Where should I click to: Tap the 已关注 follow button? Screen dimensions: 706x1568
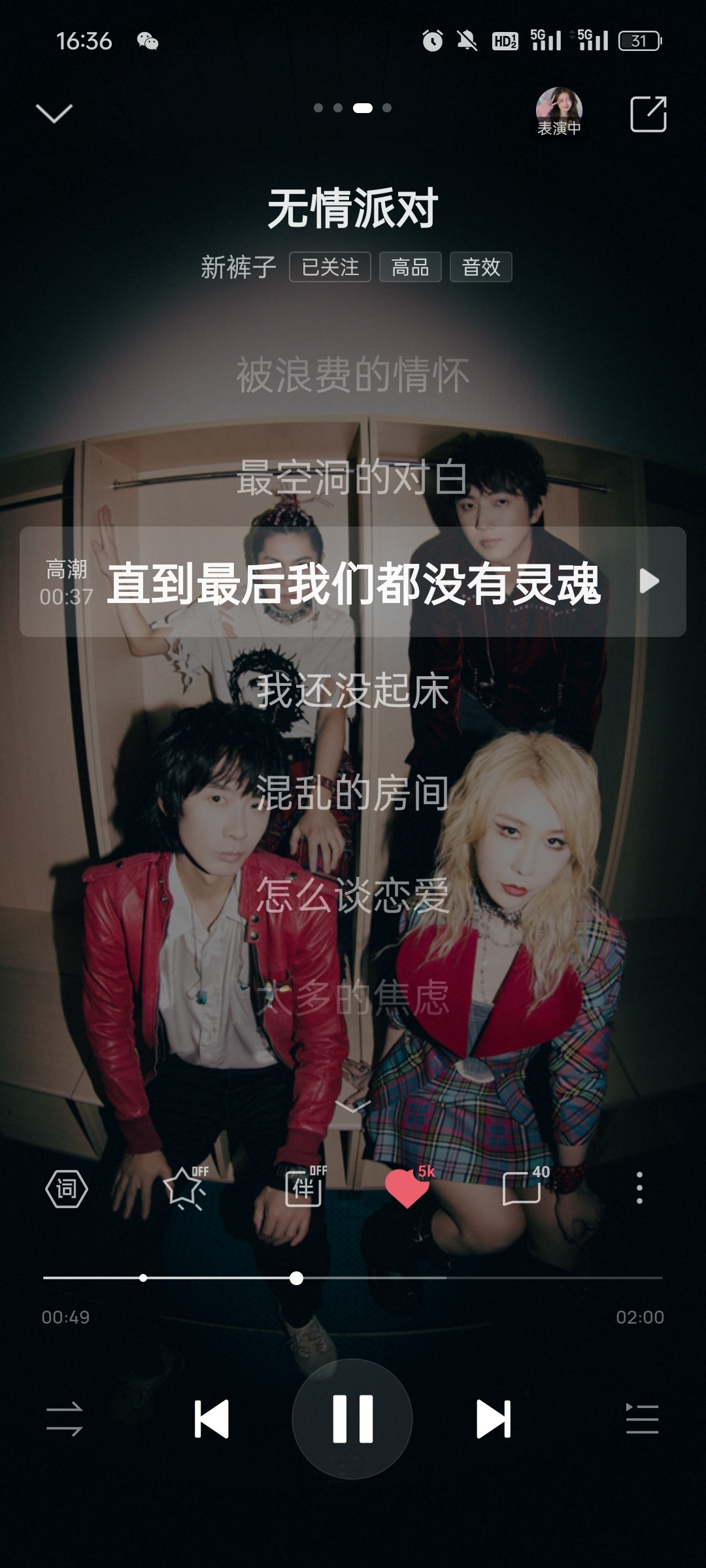tap(330, 267)
